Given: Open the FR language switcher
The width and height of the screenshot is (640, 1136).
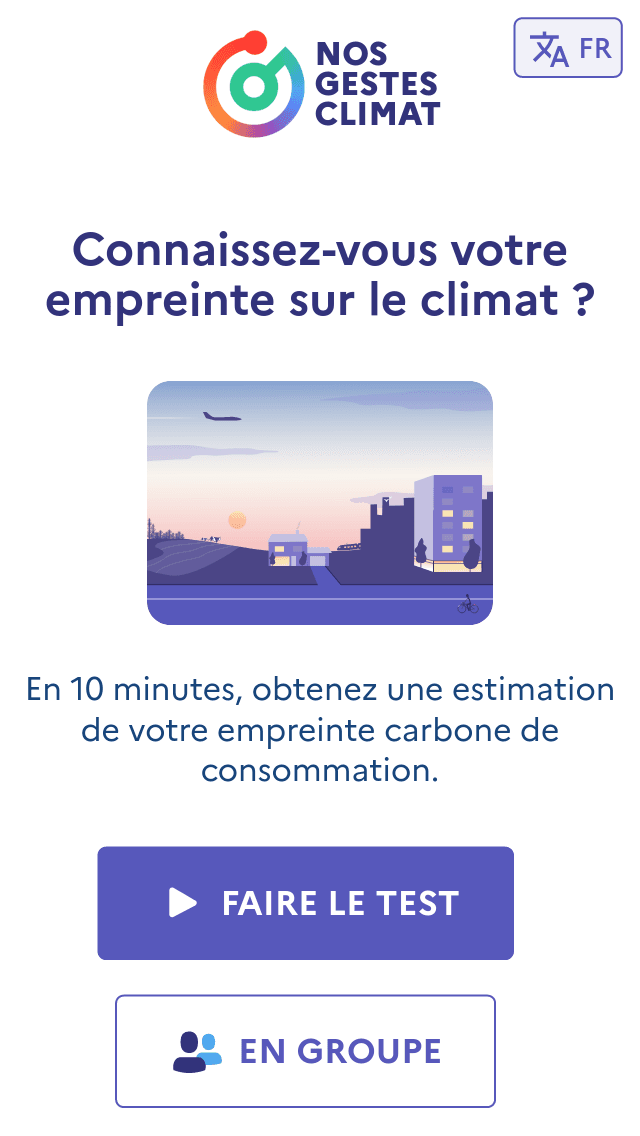Looking at the screenshot, I should [x=567, y=47].
